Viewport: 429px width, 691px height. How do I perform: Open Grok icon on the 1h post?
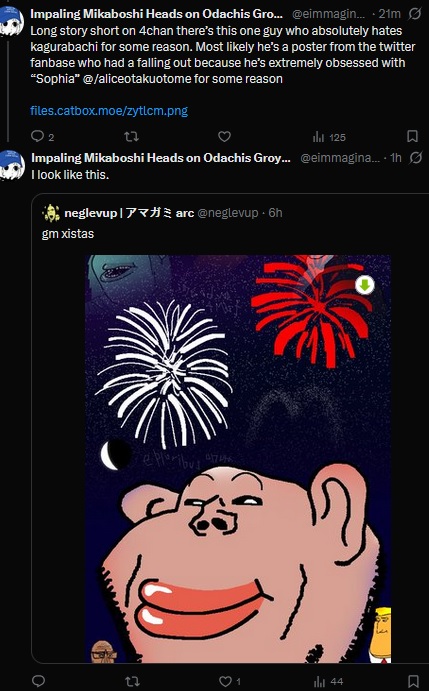point(416,158)
